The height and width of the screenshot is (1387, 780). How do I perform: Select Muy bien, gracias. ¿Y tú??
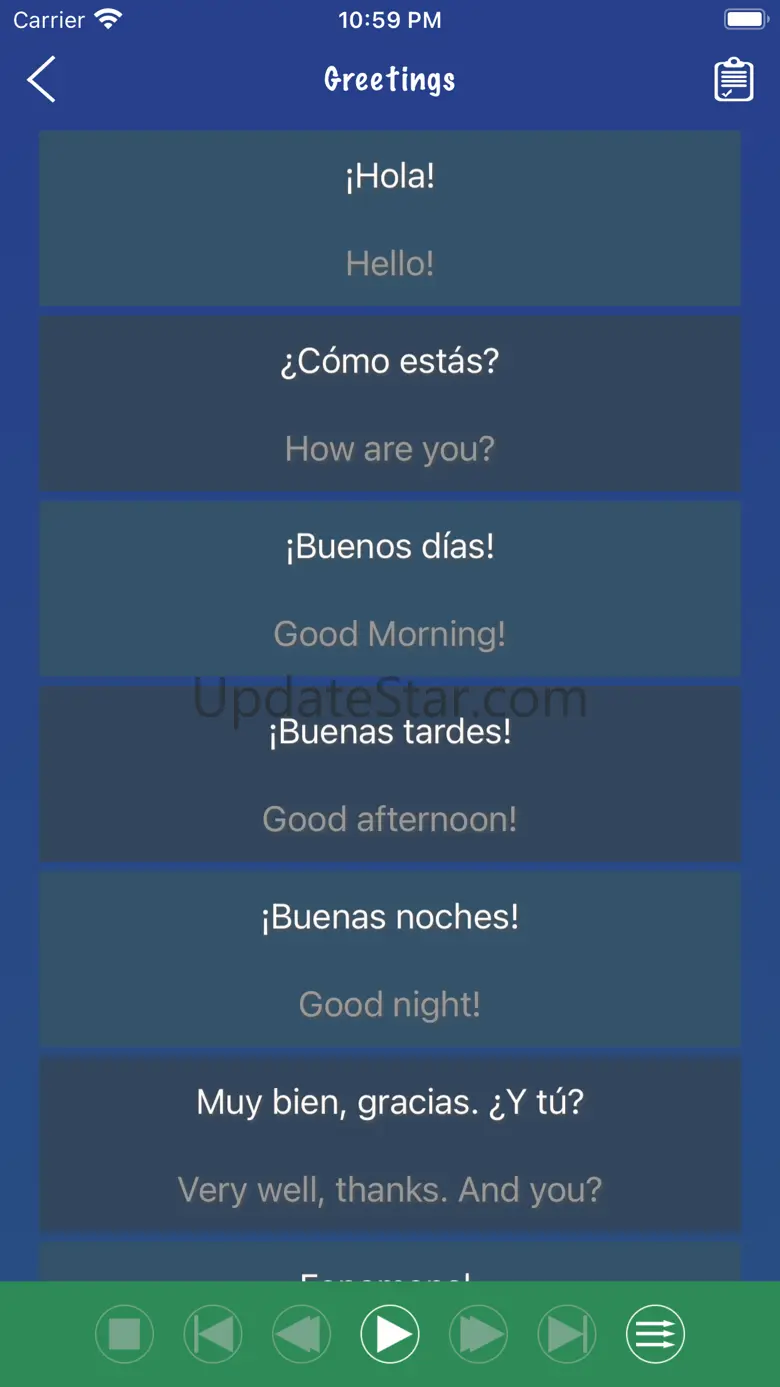390,1144
